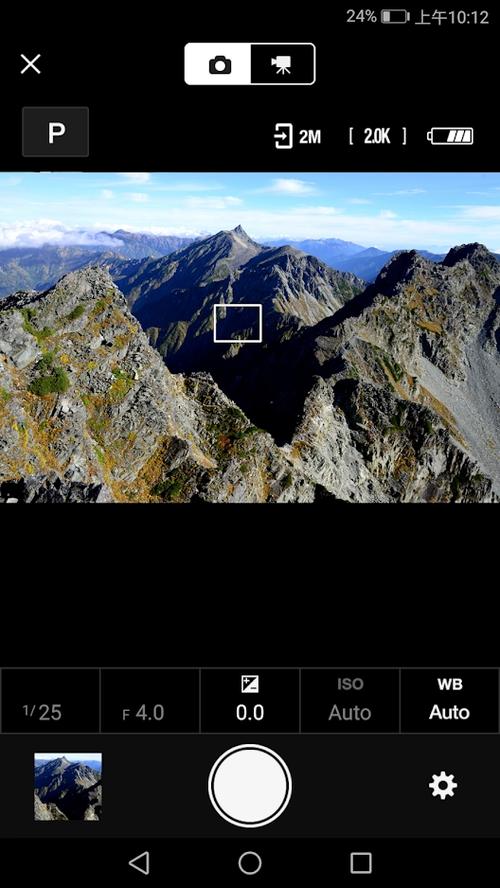Take a photo with the shutter button

click(250, 785)
